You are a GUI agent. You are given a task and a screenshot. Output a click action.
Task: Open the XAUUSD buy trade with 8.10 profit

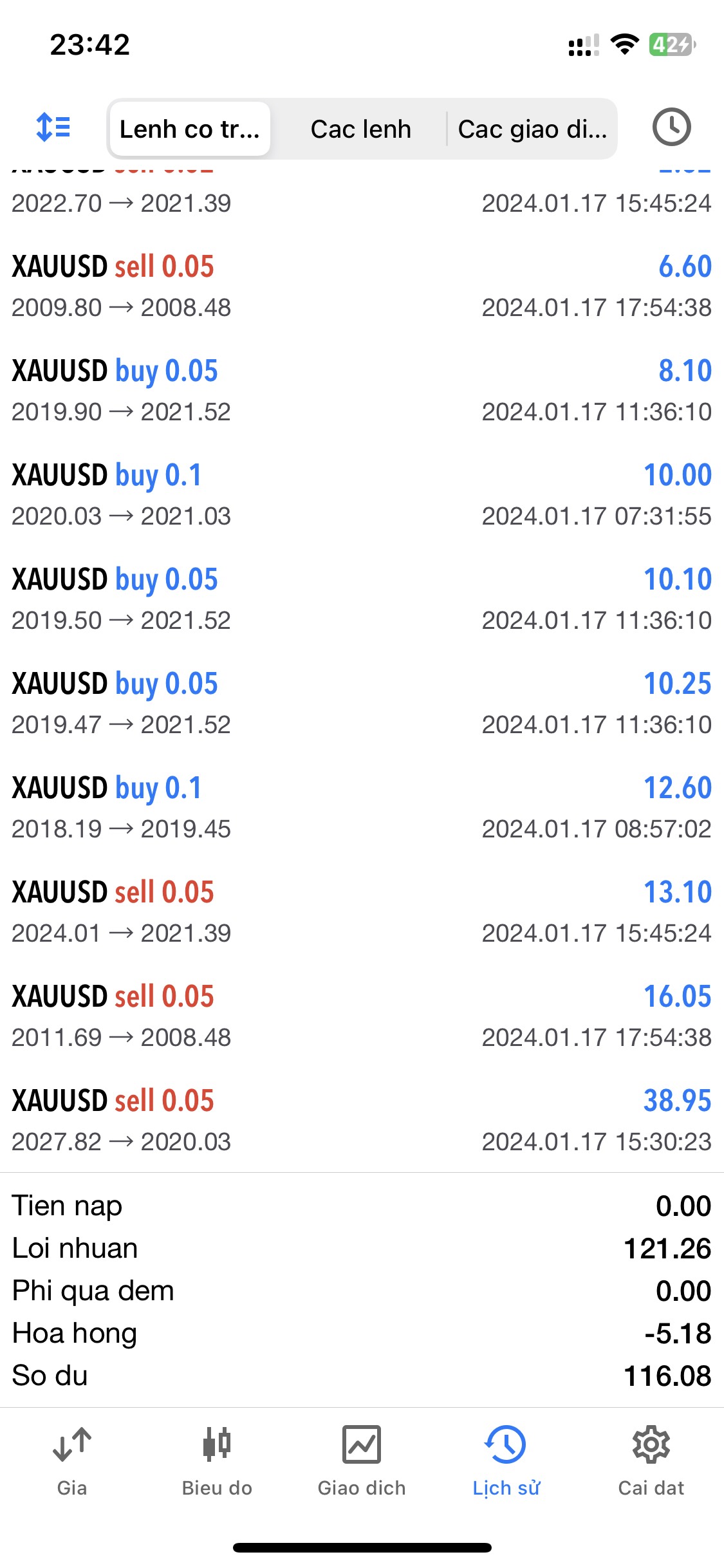pyautogui.click(x=362, y=390)
